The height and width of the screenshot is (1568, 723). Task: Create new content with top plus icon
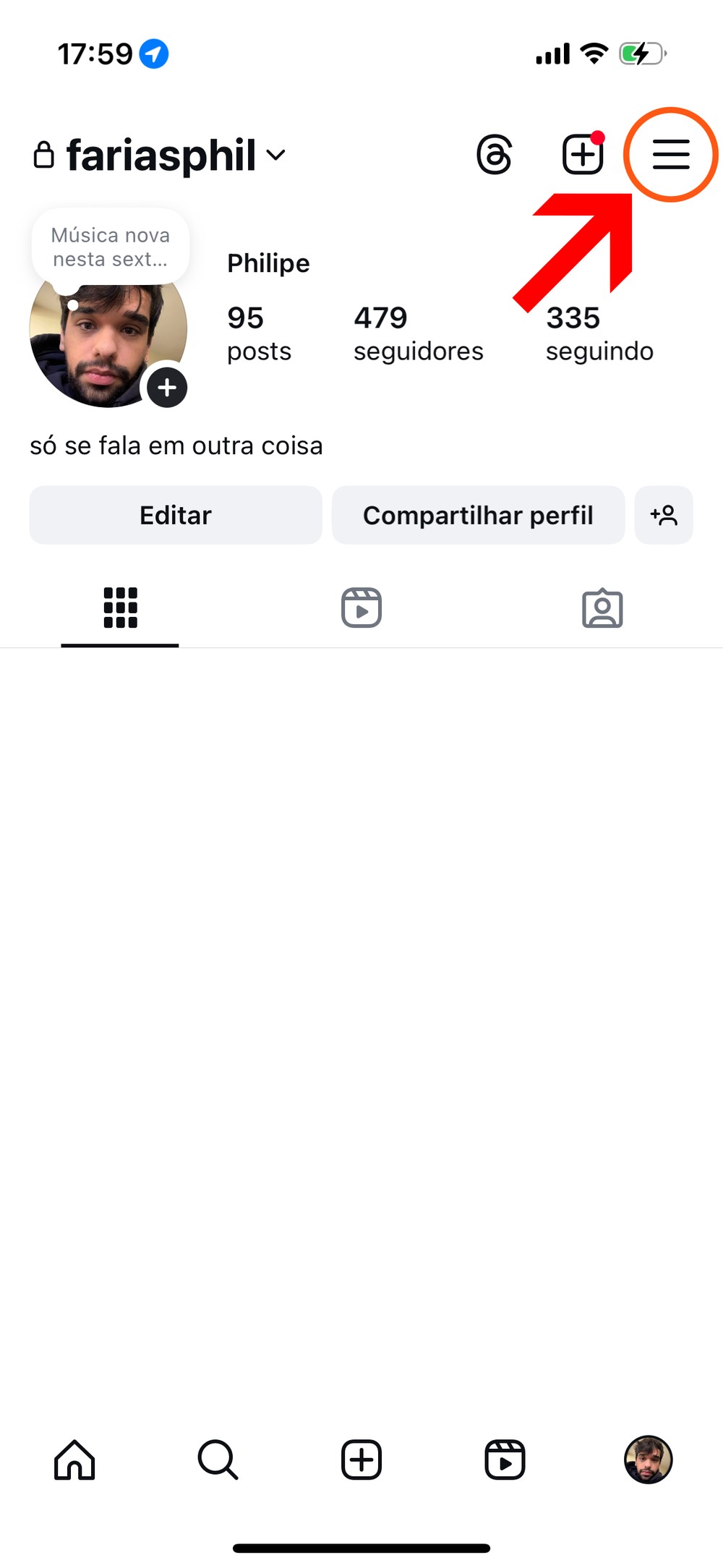583,155
